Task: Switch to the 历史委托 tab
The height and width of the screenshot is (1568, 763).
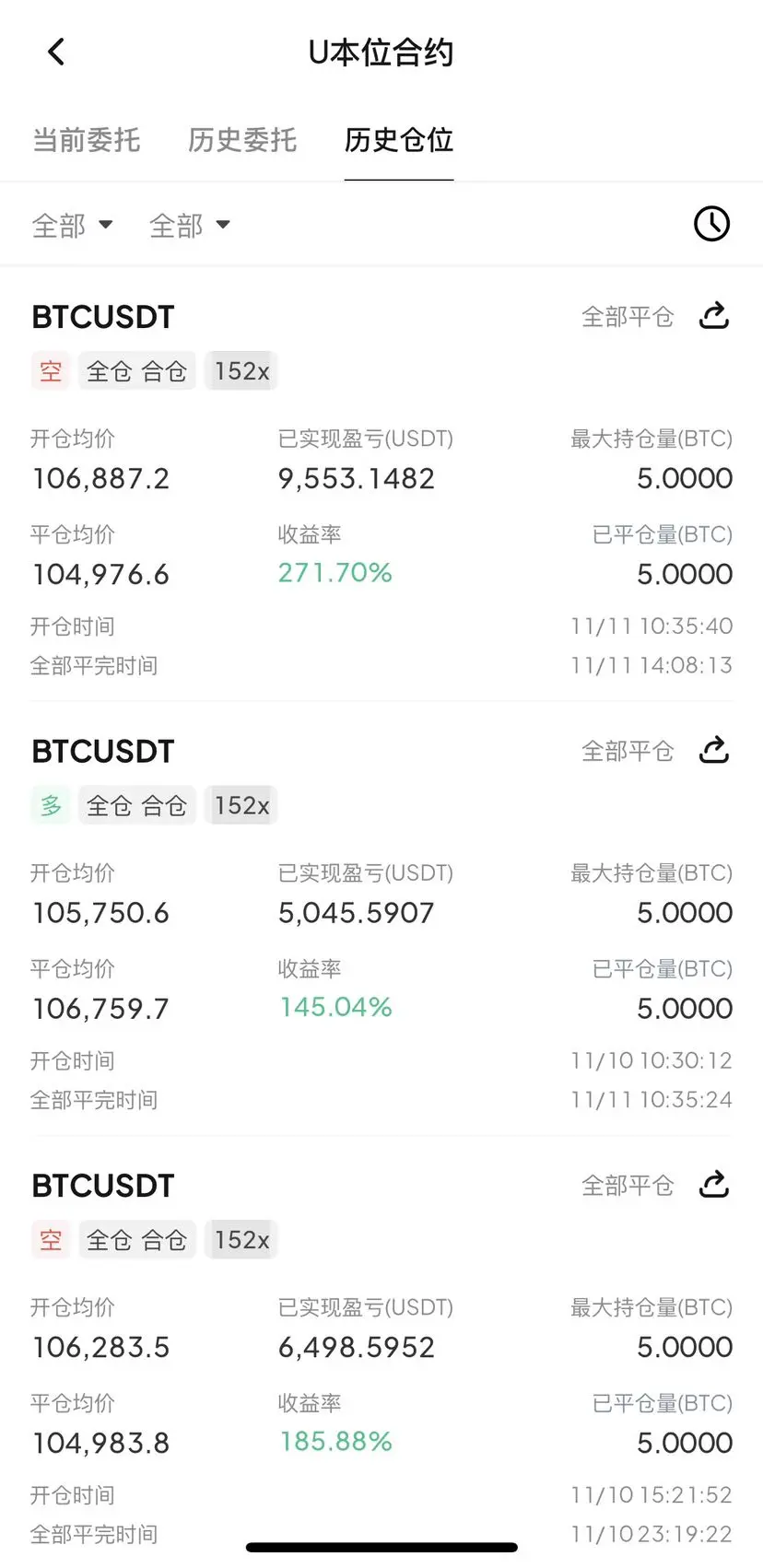Action: tap(242, 140)
